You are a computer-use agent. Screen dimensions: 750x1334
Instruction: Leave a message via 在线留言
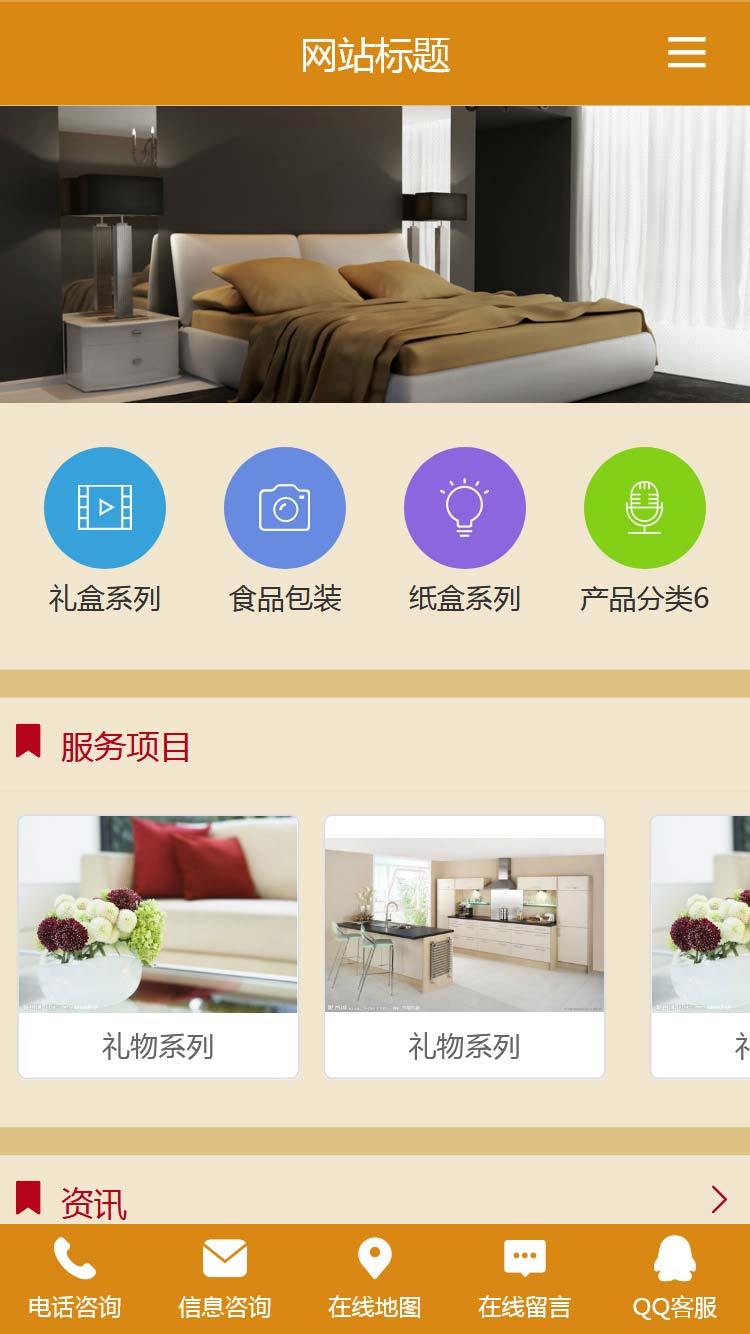(x=525, y=1278)
